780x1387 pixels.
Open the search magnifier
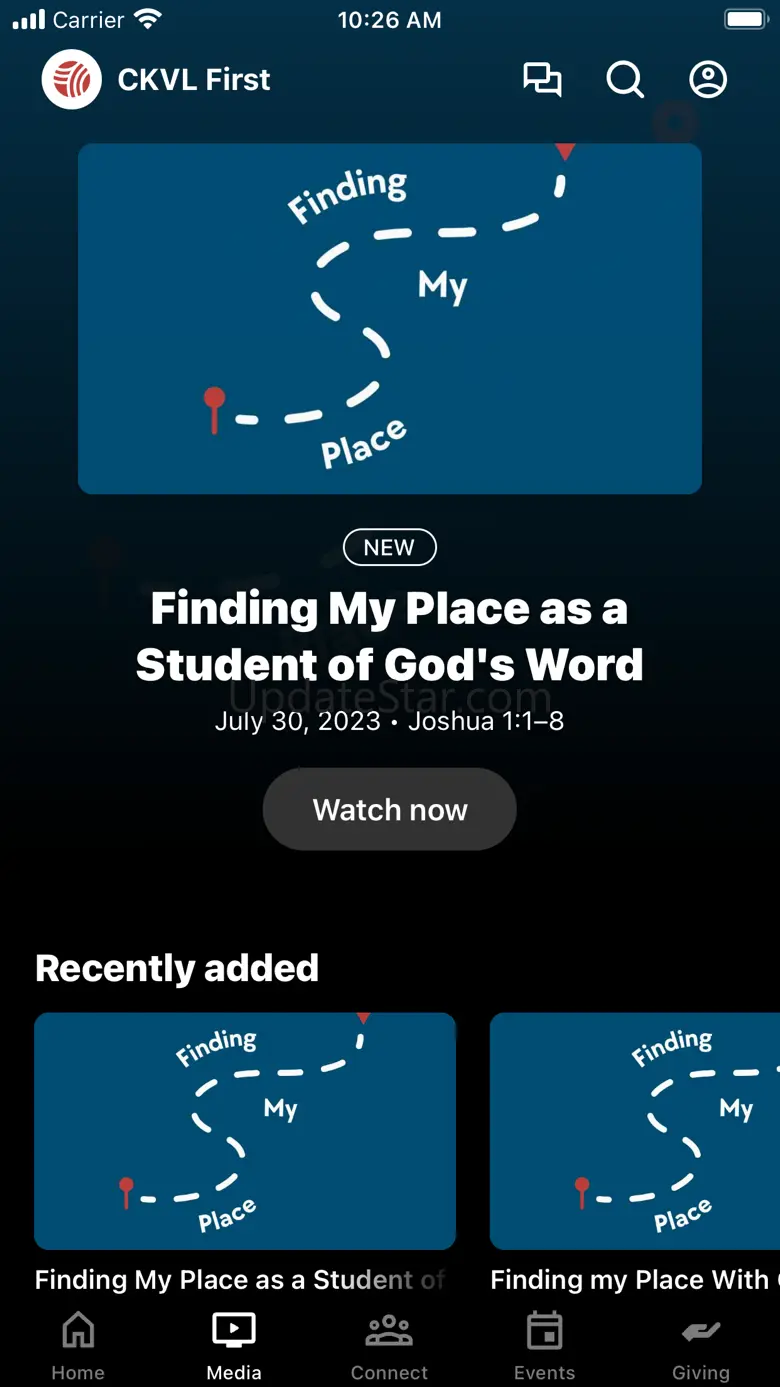625,80
